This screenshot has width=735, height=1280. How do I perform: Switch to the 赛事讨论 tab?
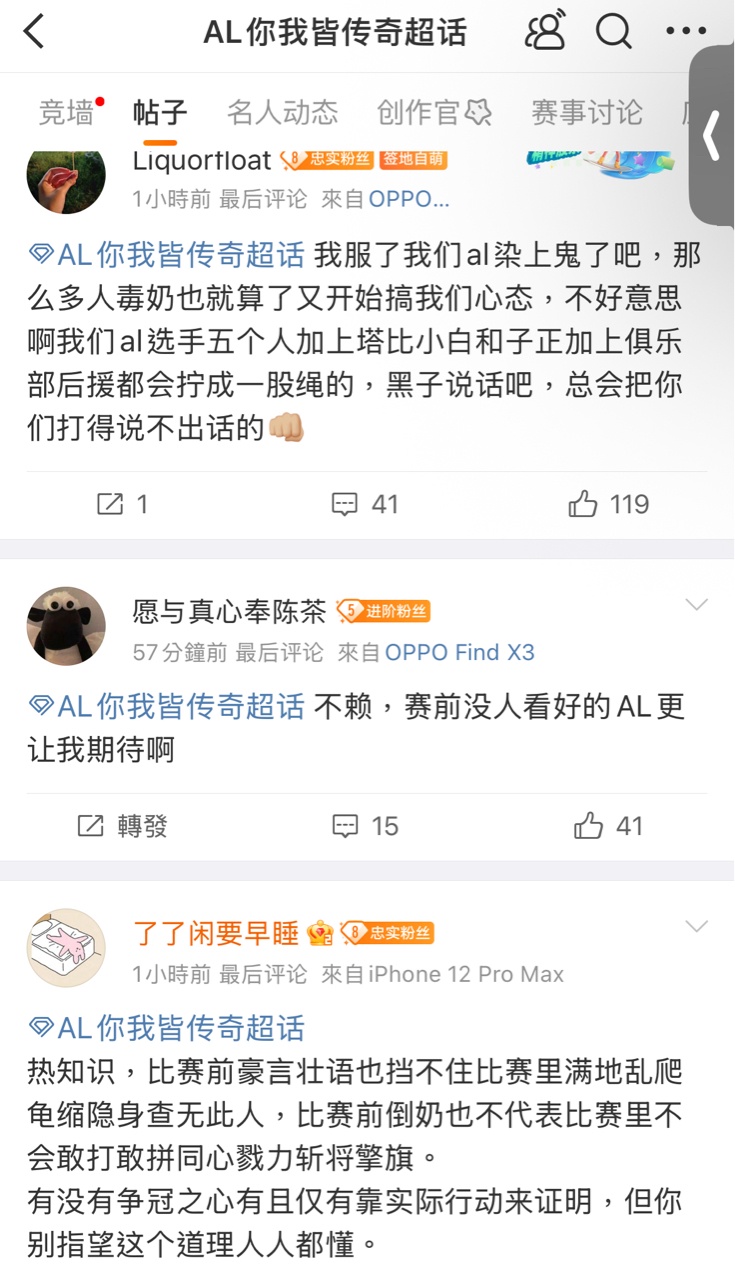tap(586, 112)
